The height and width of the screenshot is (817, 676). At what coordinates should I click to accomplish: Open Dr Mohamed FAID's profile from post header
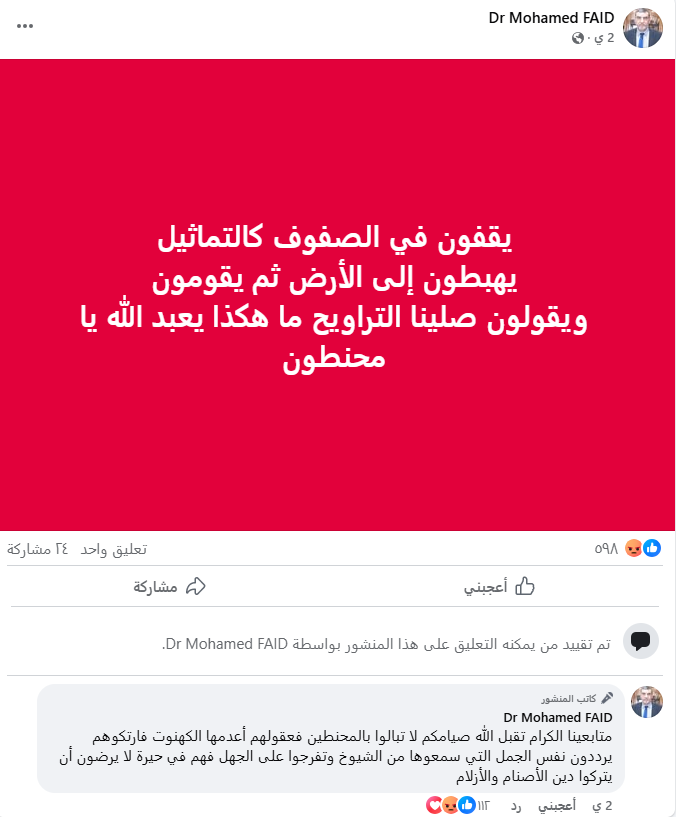(551, 17)
